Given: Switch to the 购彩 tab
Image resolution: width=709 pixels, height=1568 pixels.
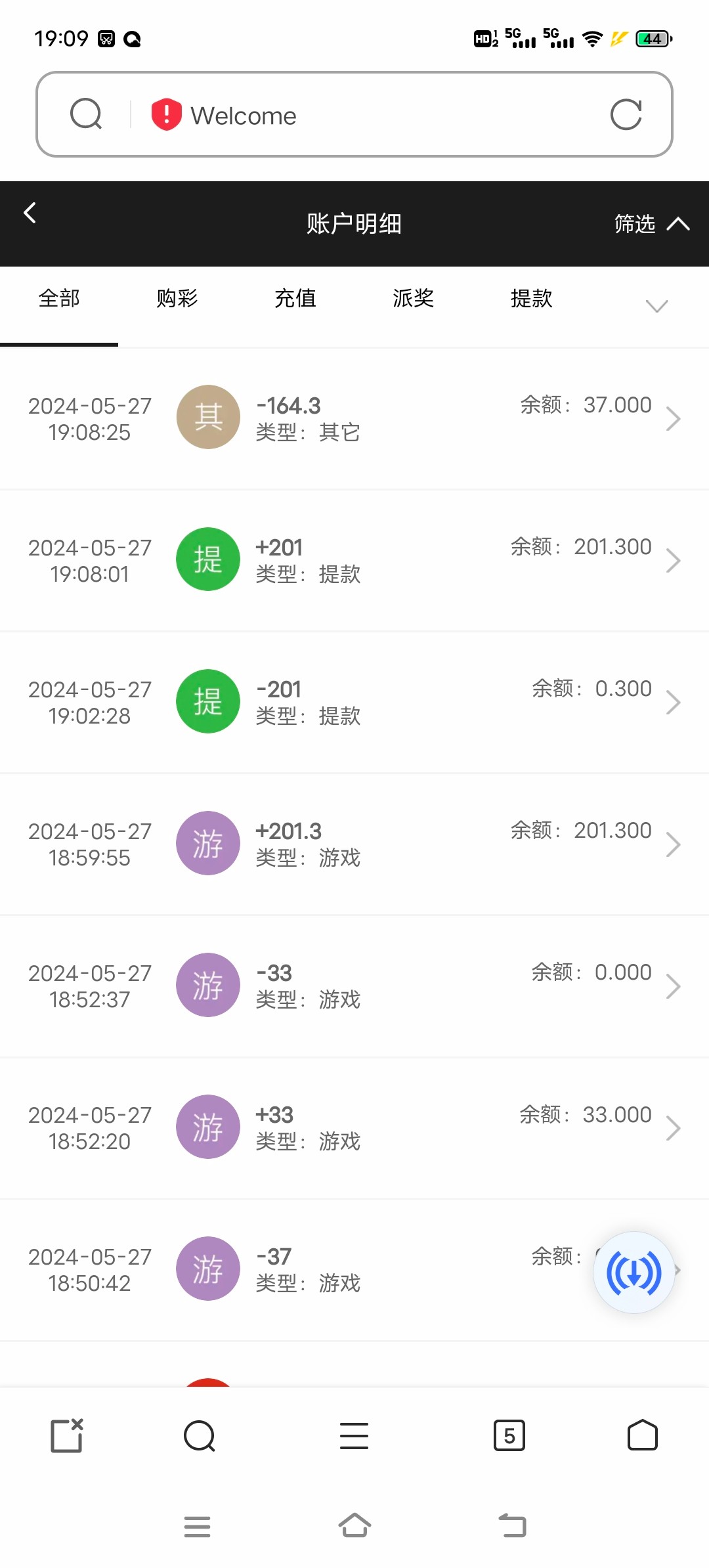Looking at the screenshot, I should coord(177,299).
